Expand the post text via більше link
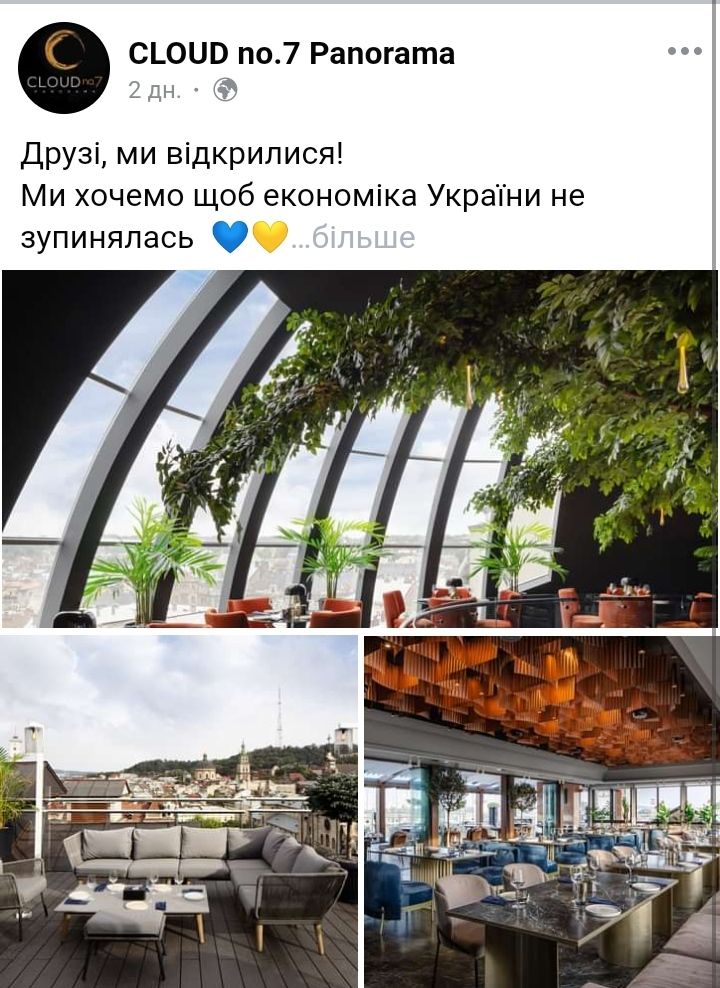The image size is (720, 988). (362, 239)
